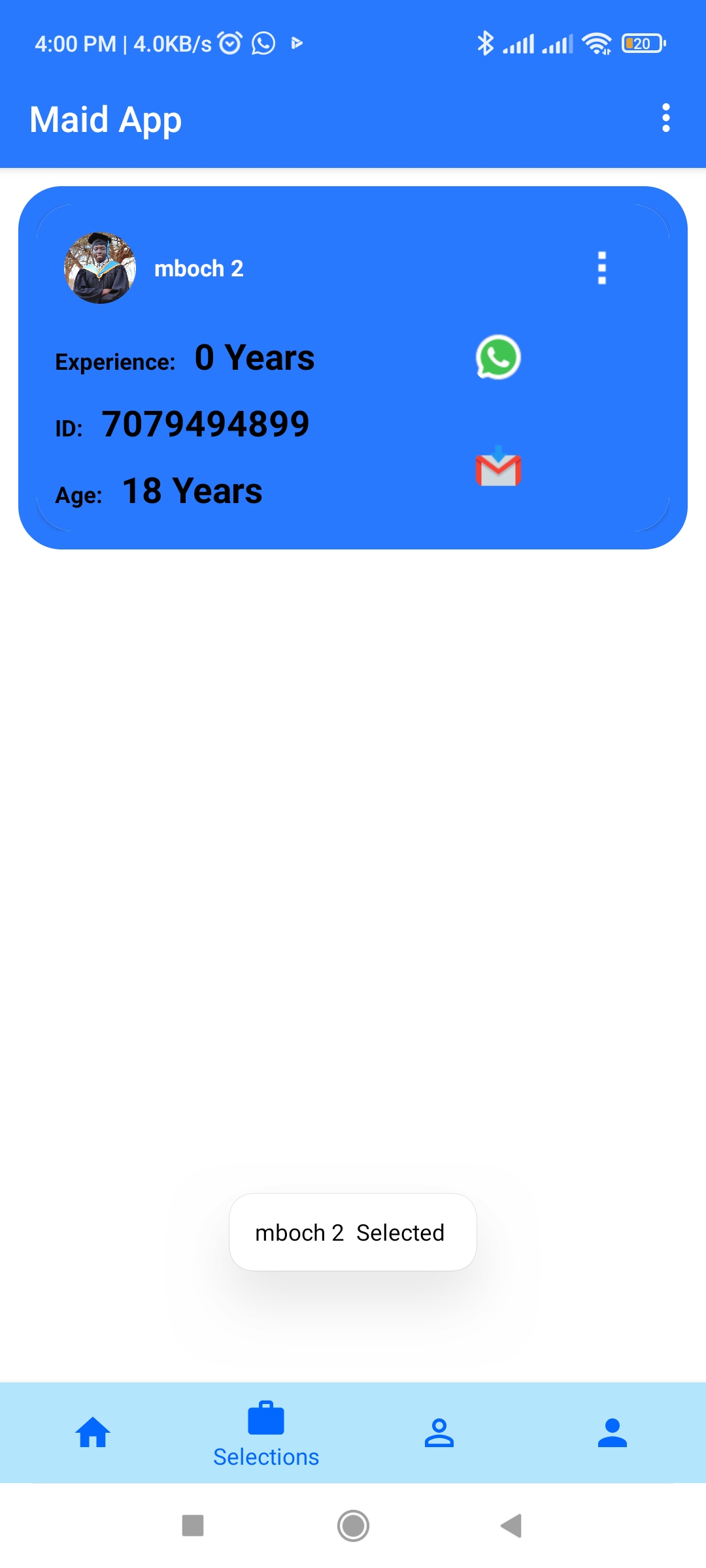Screen dimensions: 706x1568
Task: Open WhatsApp chat for mboch 2
Action: click(x=498, y=358)
